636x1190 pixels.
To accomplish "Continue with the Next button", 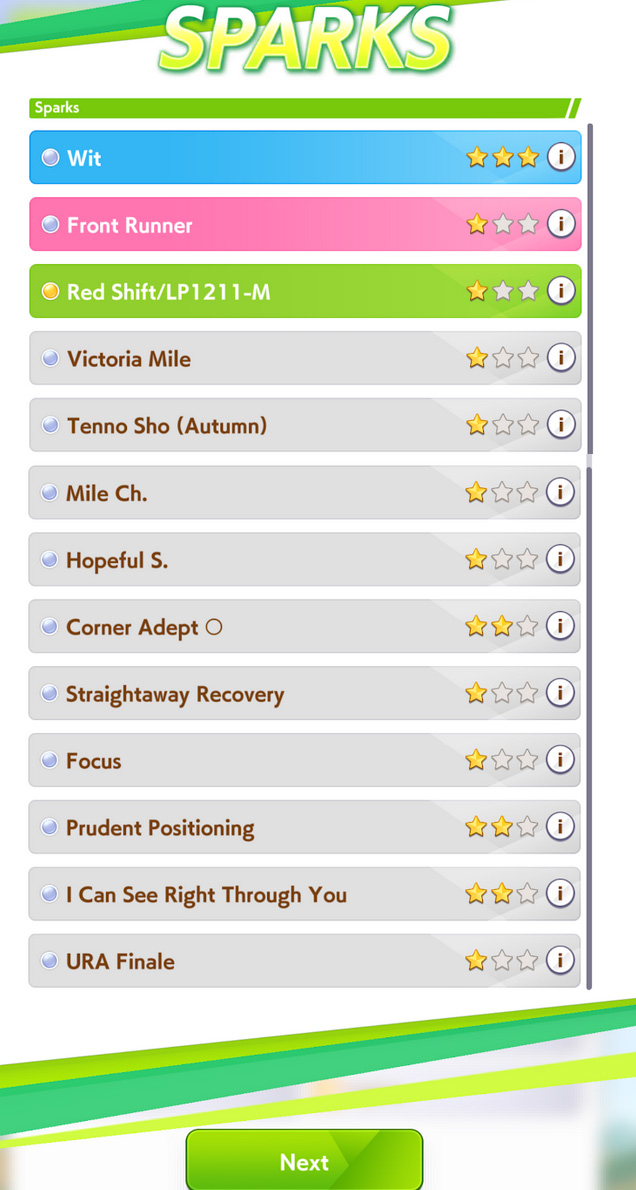I will 304,1161.
